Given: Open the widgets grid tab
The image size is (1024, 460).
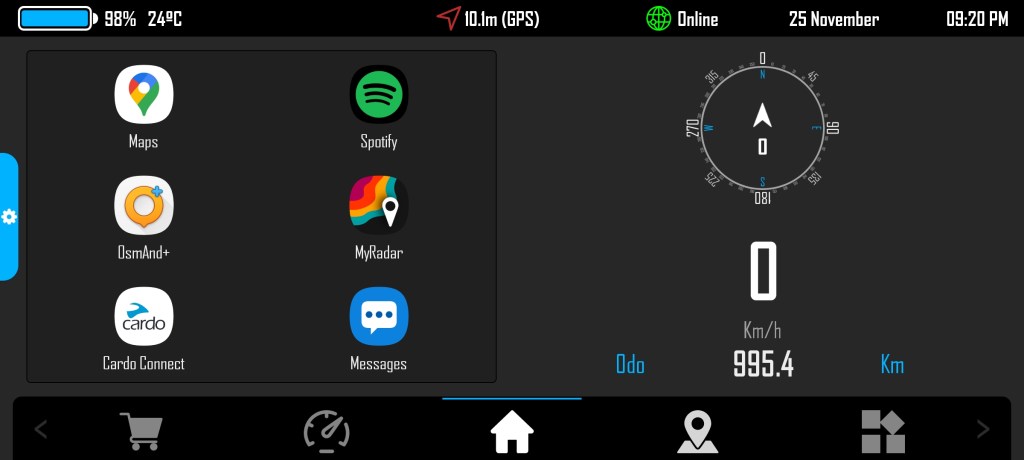Looking at the screenshot, I should point(883,431).
